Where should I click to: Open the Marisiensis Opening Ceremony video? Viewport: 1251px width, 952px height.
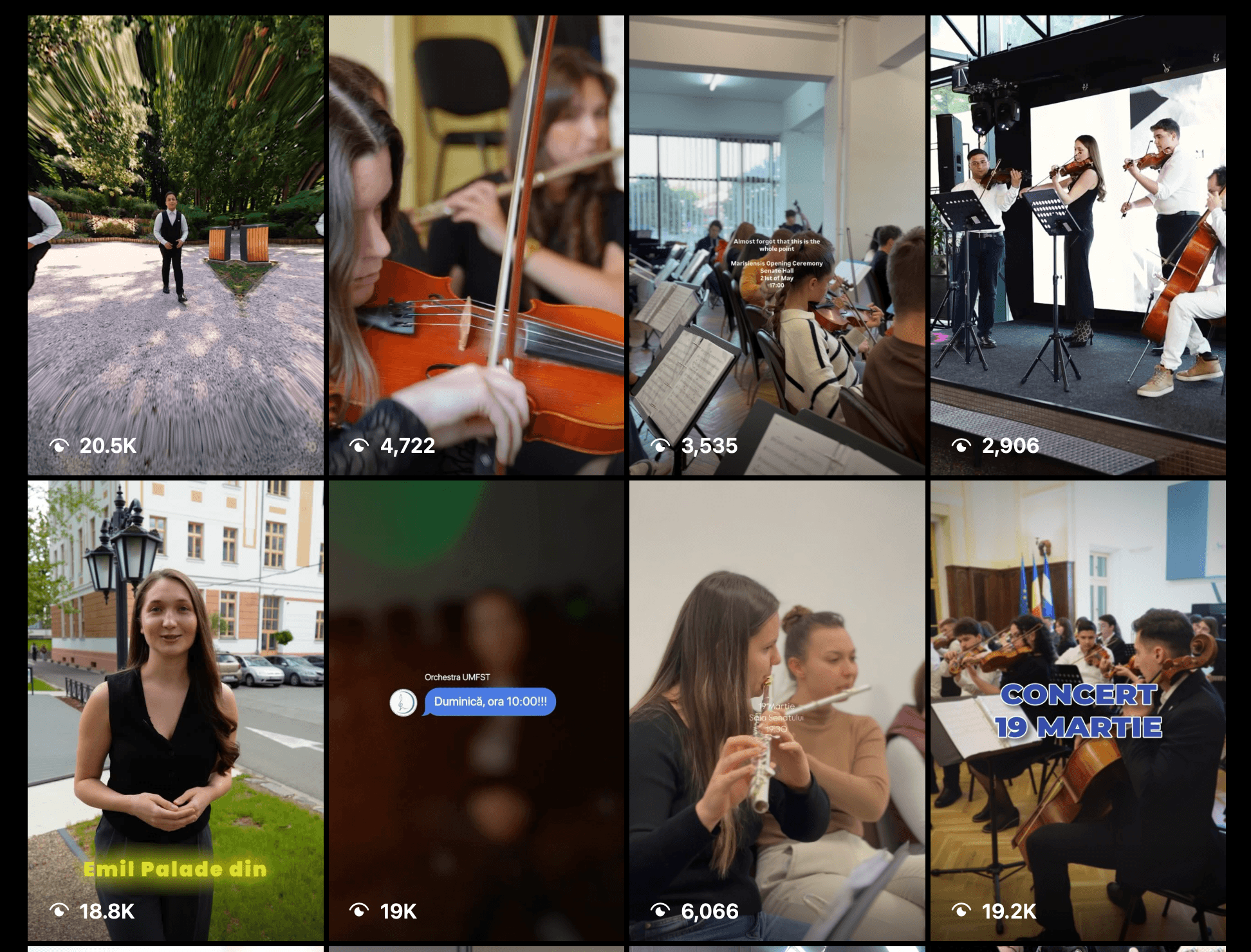777,245
